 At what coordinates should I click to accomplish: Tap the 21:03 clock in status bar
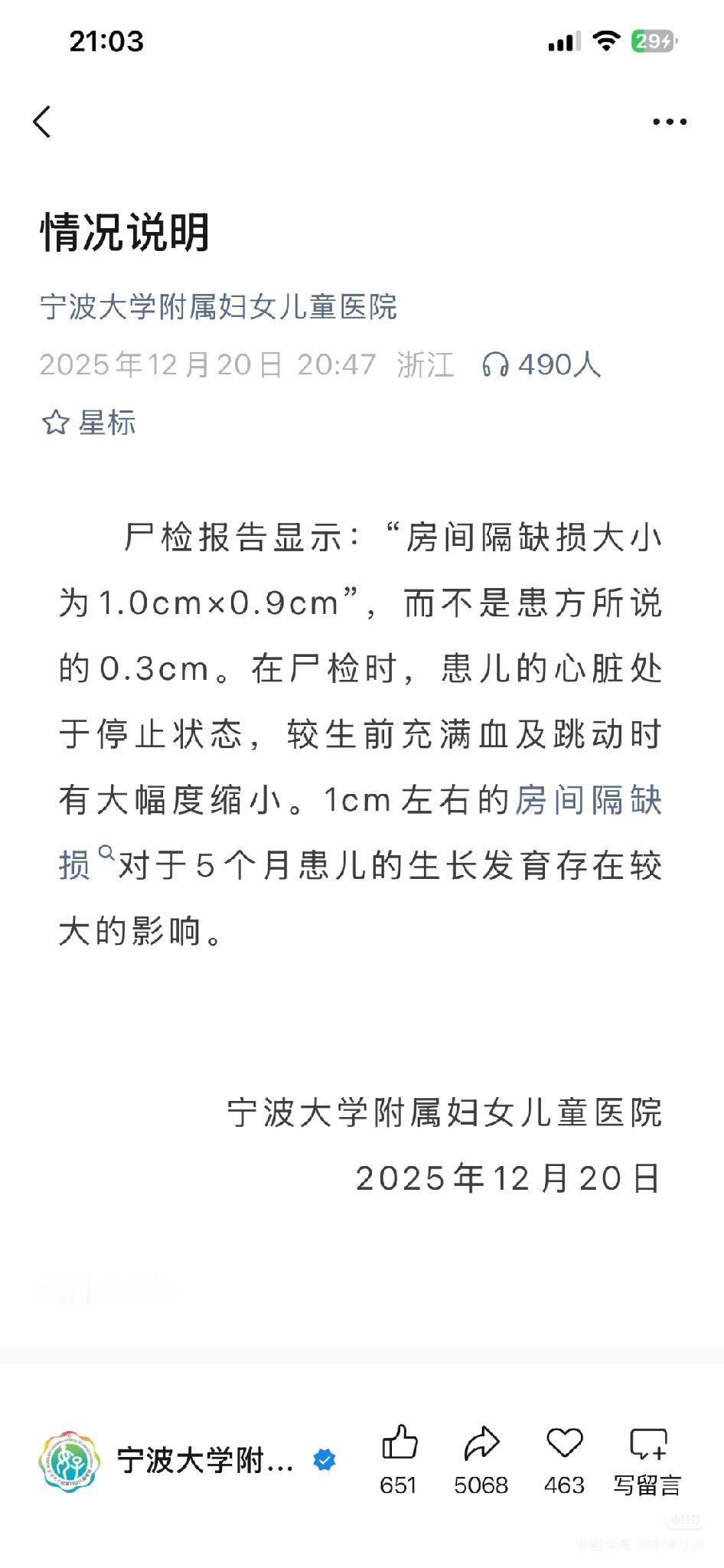pos(106,44)
